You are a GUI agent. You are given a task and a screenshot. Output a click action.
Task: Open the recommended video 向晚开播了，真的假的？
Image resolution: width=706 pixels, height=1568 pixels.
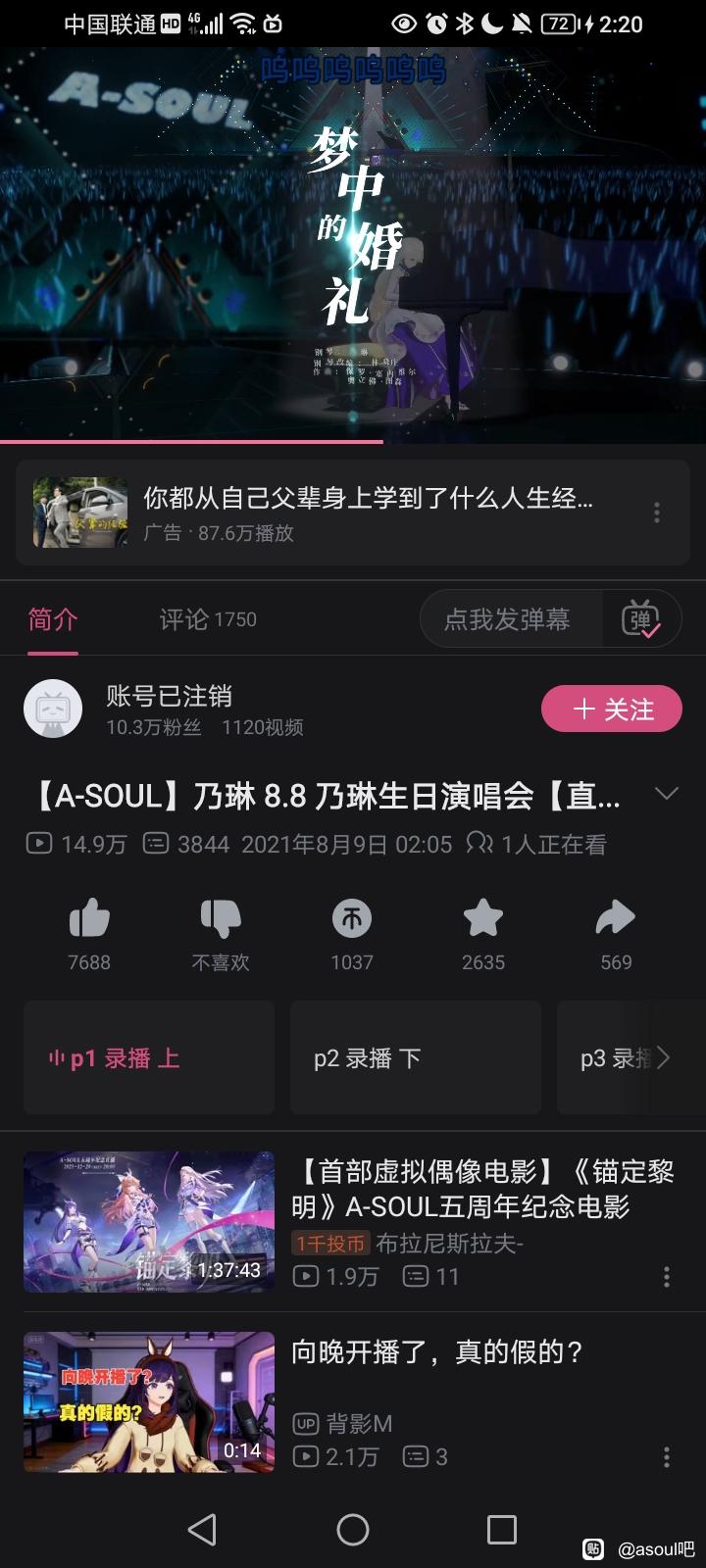pyautogui.click(x=437, y=1352)
